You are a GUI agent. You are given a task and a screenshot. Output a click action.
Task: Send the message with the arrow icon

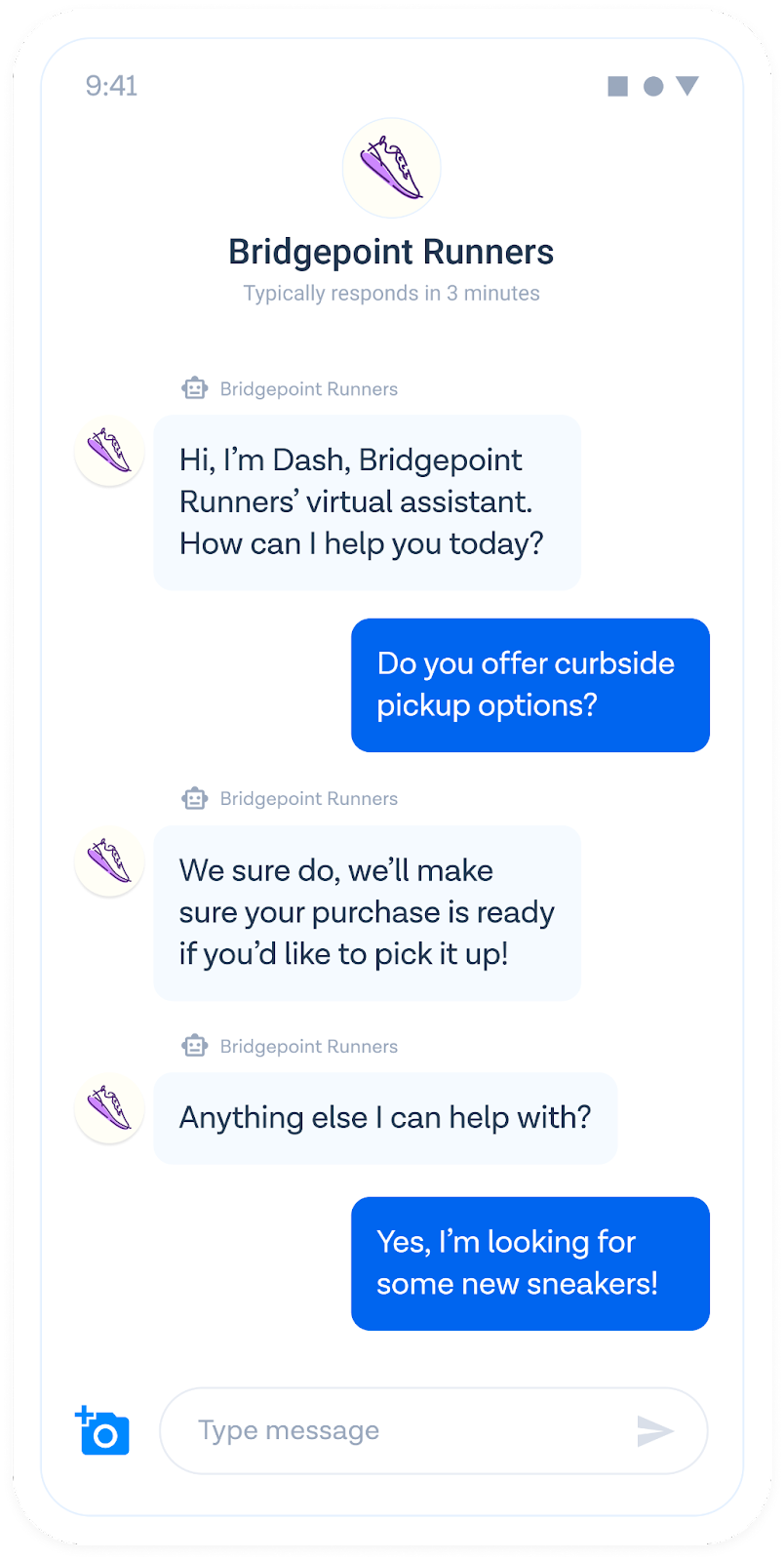[654, 1431]
